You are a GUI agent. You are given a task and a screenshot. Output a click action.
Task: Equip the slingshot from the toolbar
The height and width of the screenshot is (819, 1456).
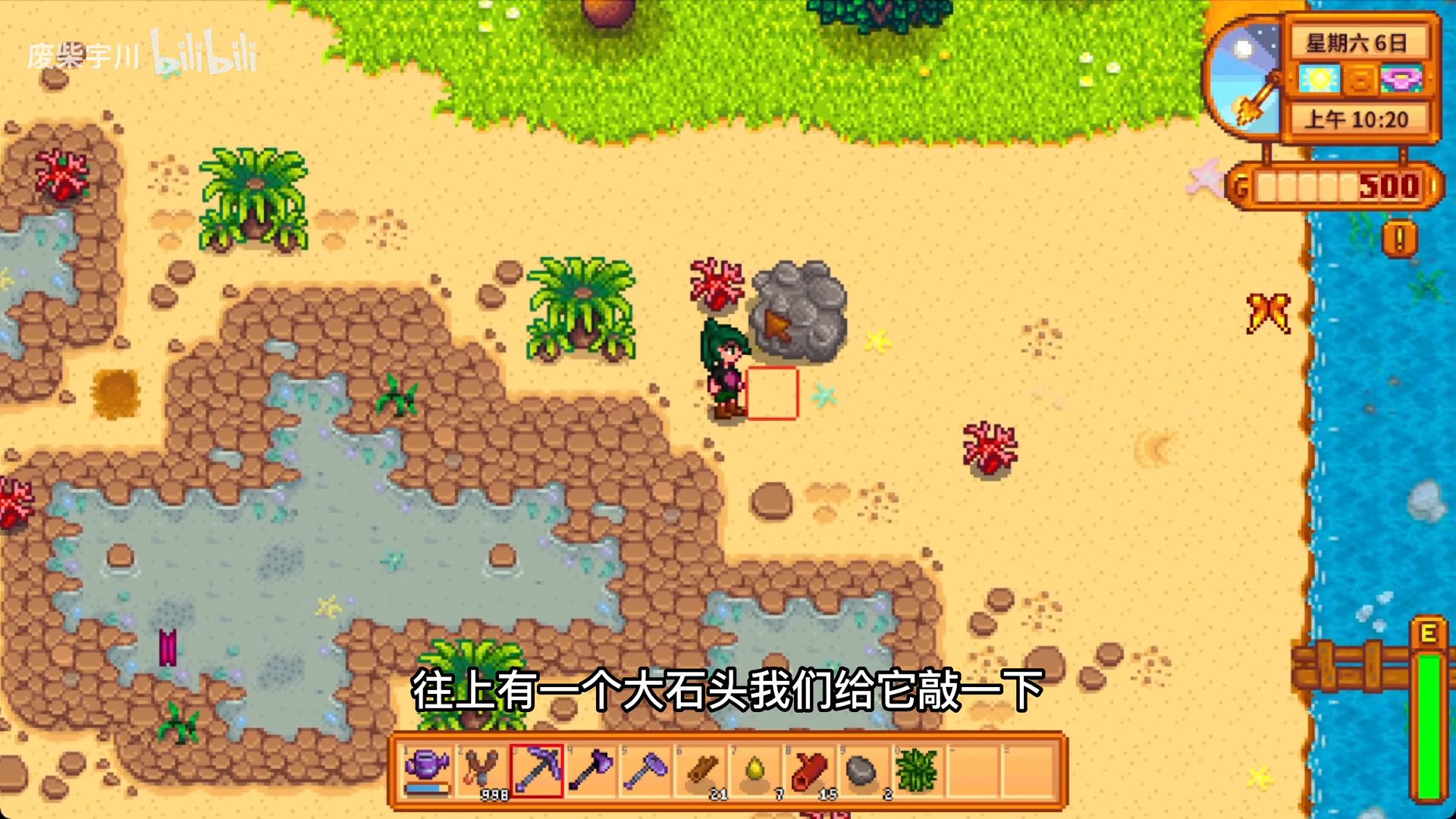click(482, 770)
